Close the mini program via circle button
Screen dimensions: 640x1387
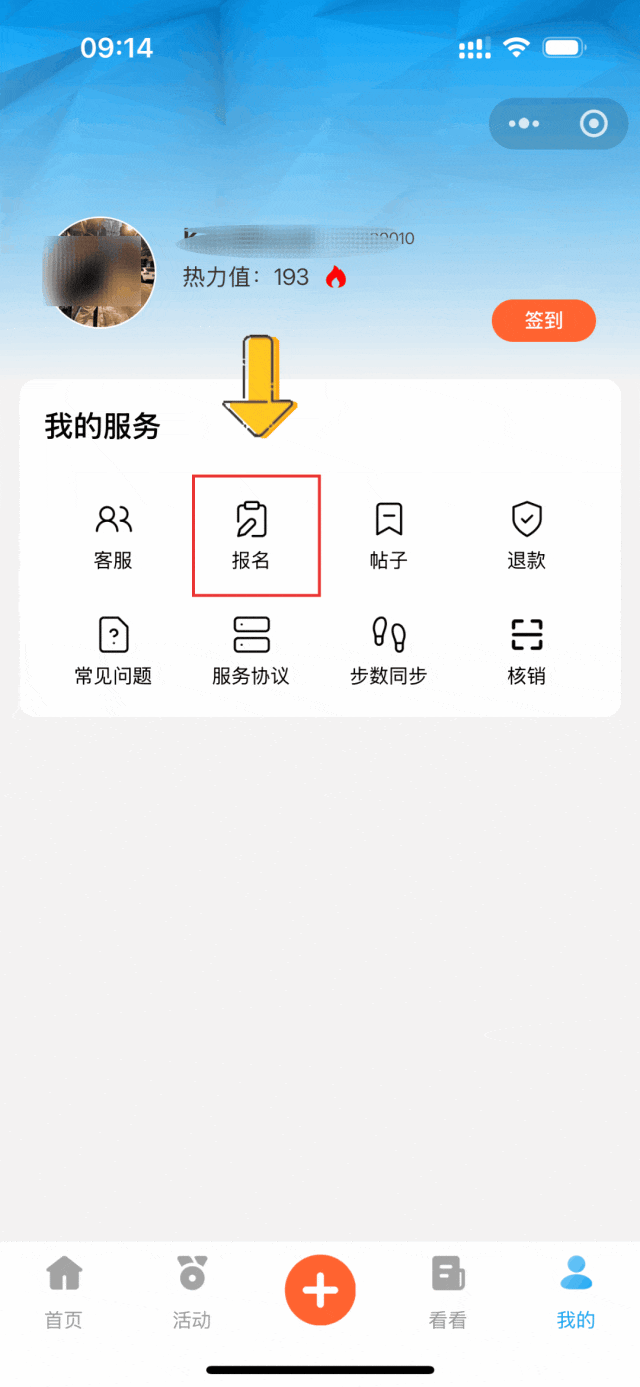tap(594, 124)
